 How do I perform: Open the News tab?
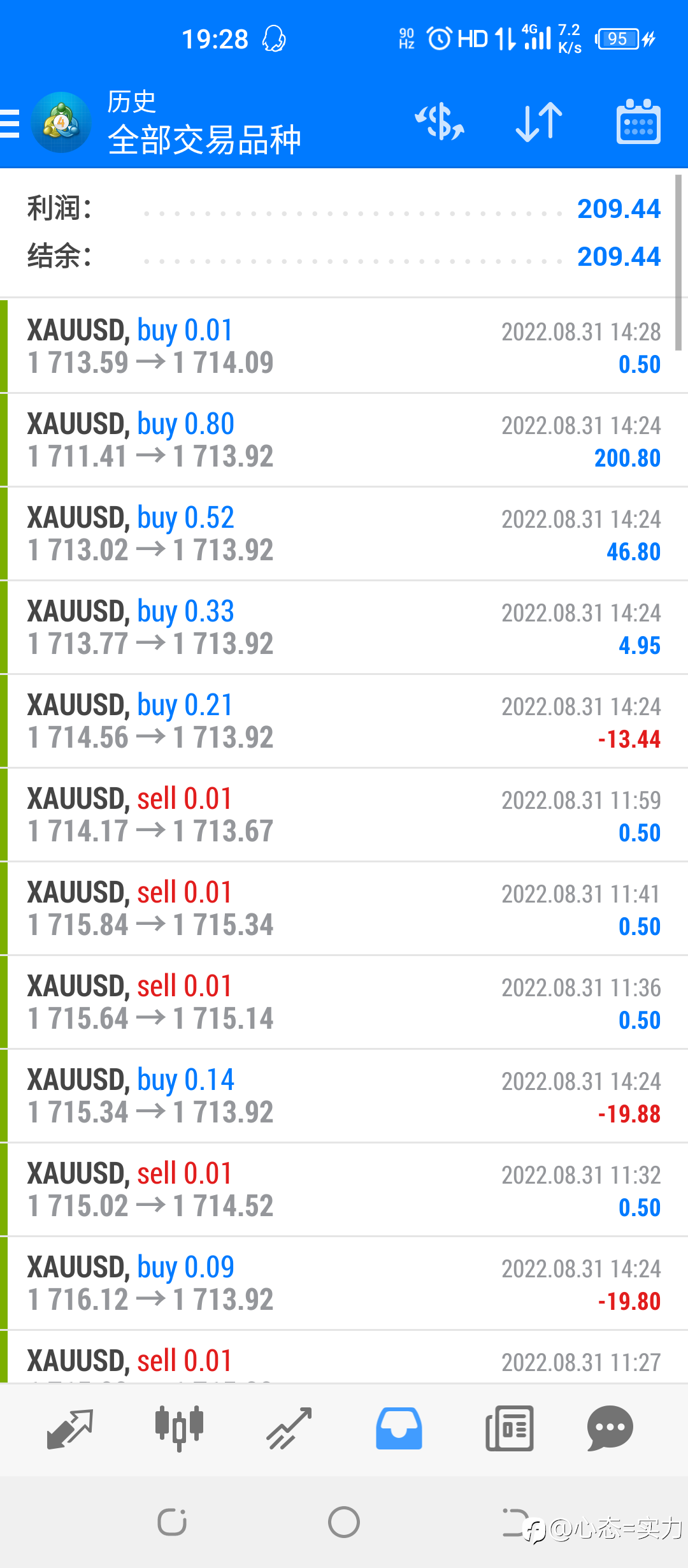pos(509,1428)
